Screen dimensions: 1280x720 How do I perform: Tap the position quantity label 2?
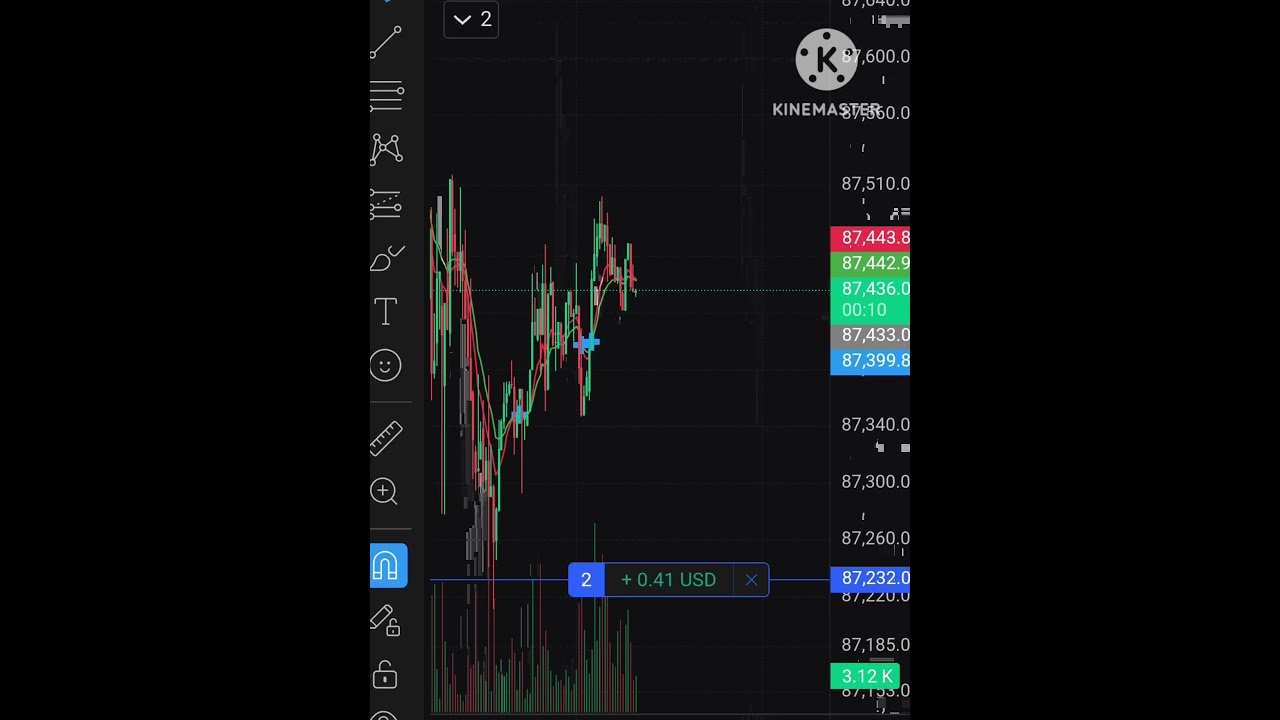(x=586, y=580)
